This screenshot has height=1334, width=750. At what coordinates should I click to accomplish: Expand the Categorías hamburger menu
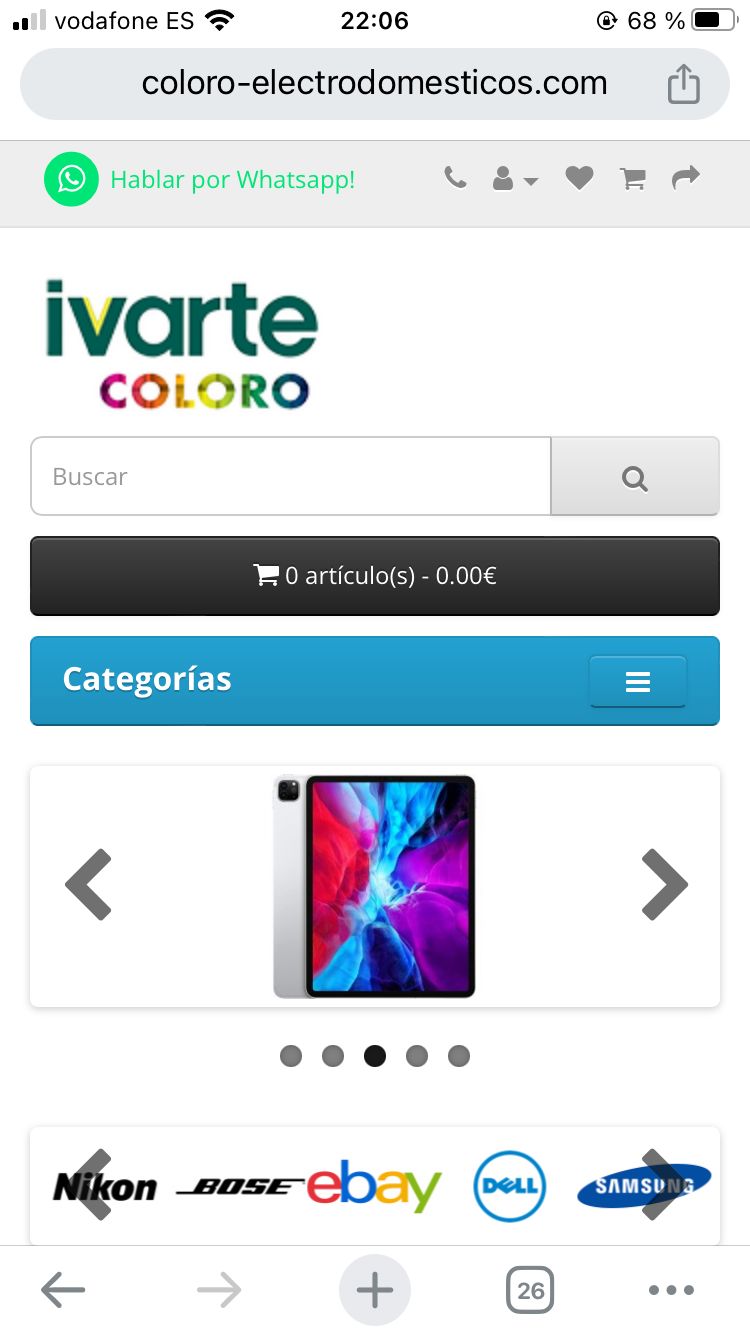click(638, 682)
